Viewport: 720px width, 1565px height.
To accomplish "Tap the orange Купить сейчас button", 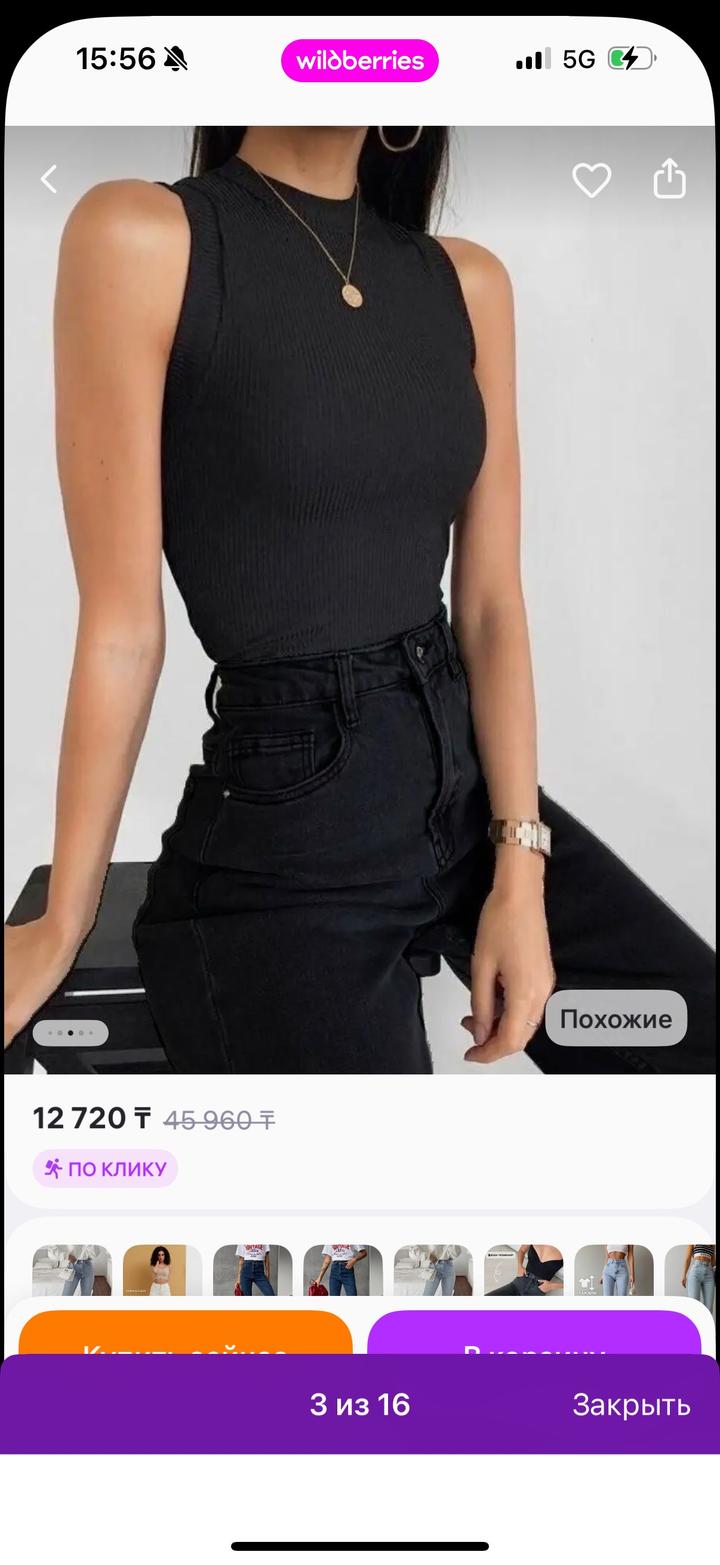I will [x=186, y=1334].
